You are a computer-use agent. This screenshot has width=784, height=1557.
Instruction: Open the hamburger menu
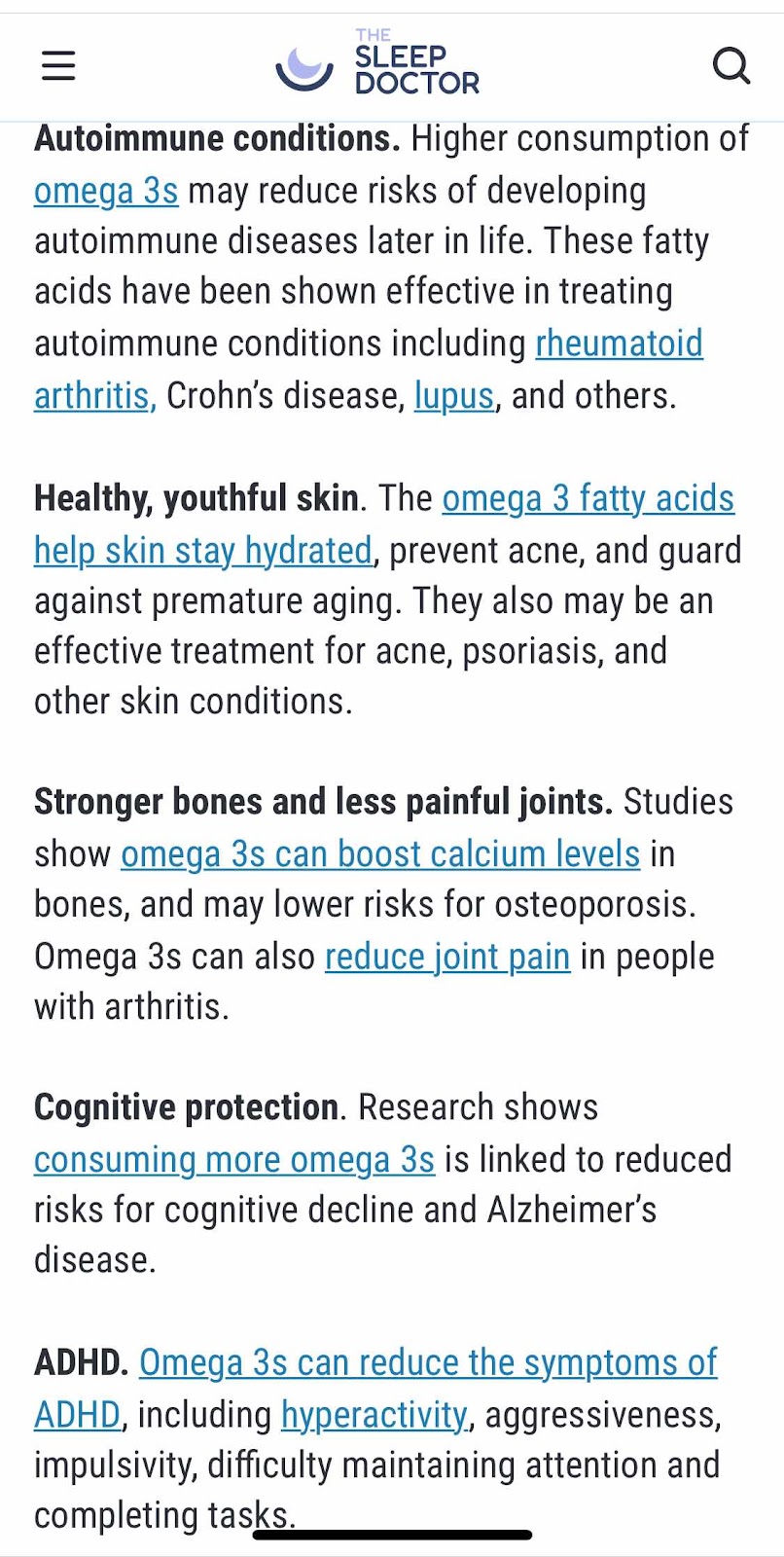click(58, 66)
